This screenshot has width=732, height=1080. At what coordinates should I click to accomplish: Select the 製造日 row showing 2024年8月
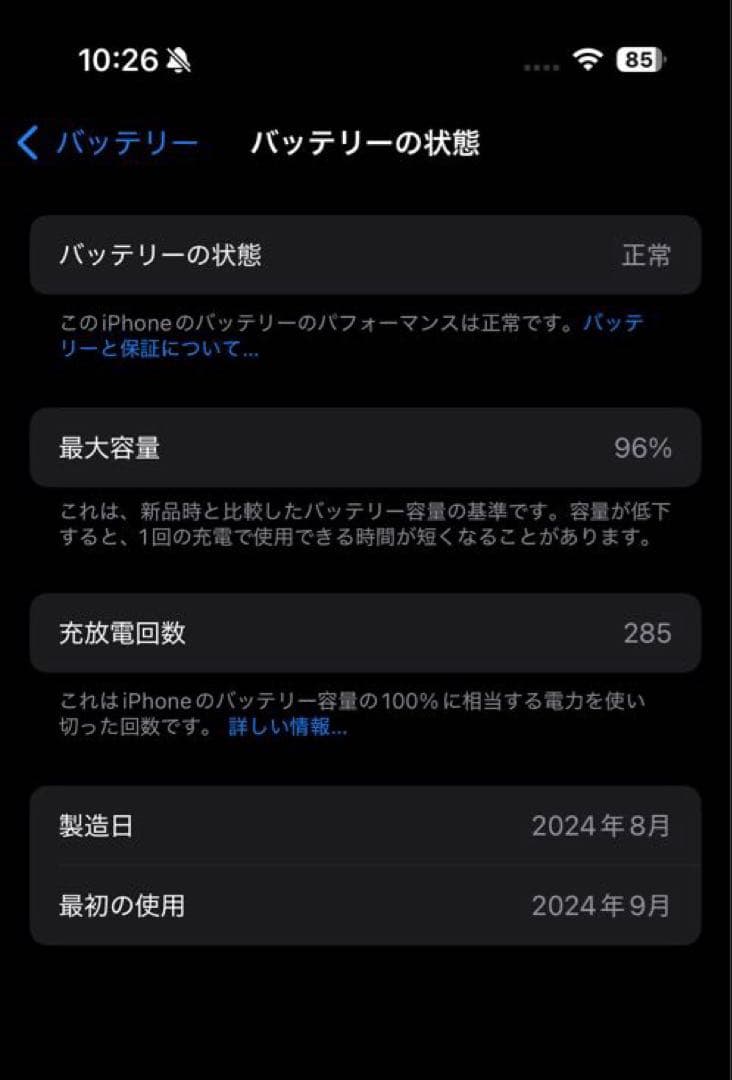point(366,825)
